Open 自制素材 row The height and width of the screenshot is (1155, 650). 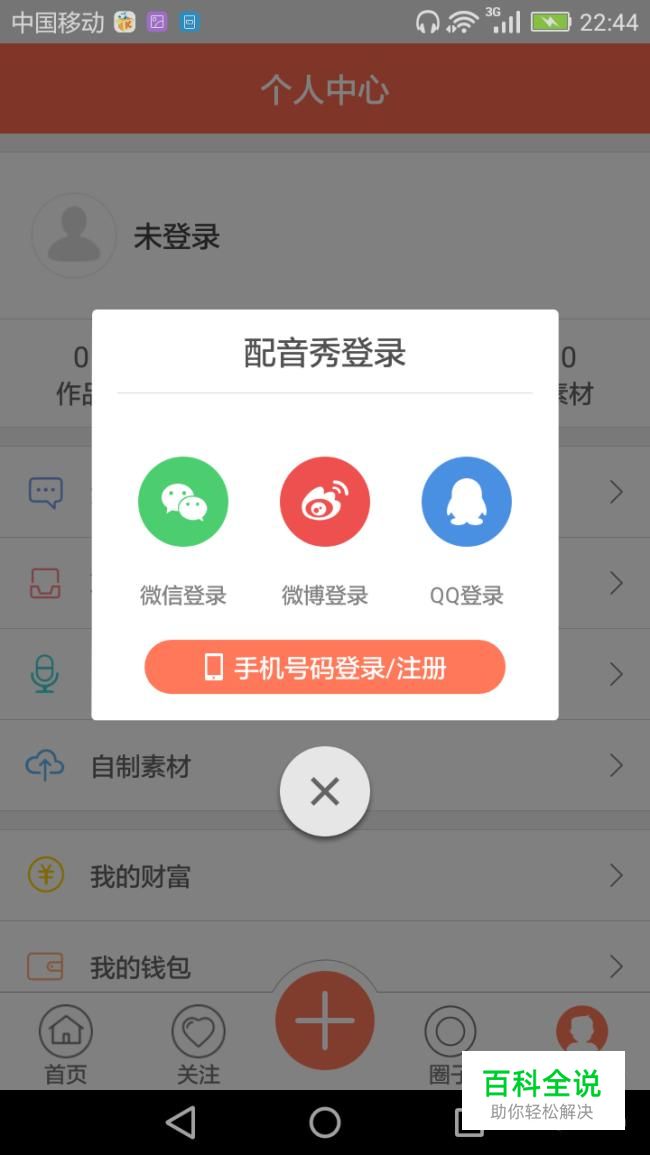[140, 767]
